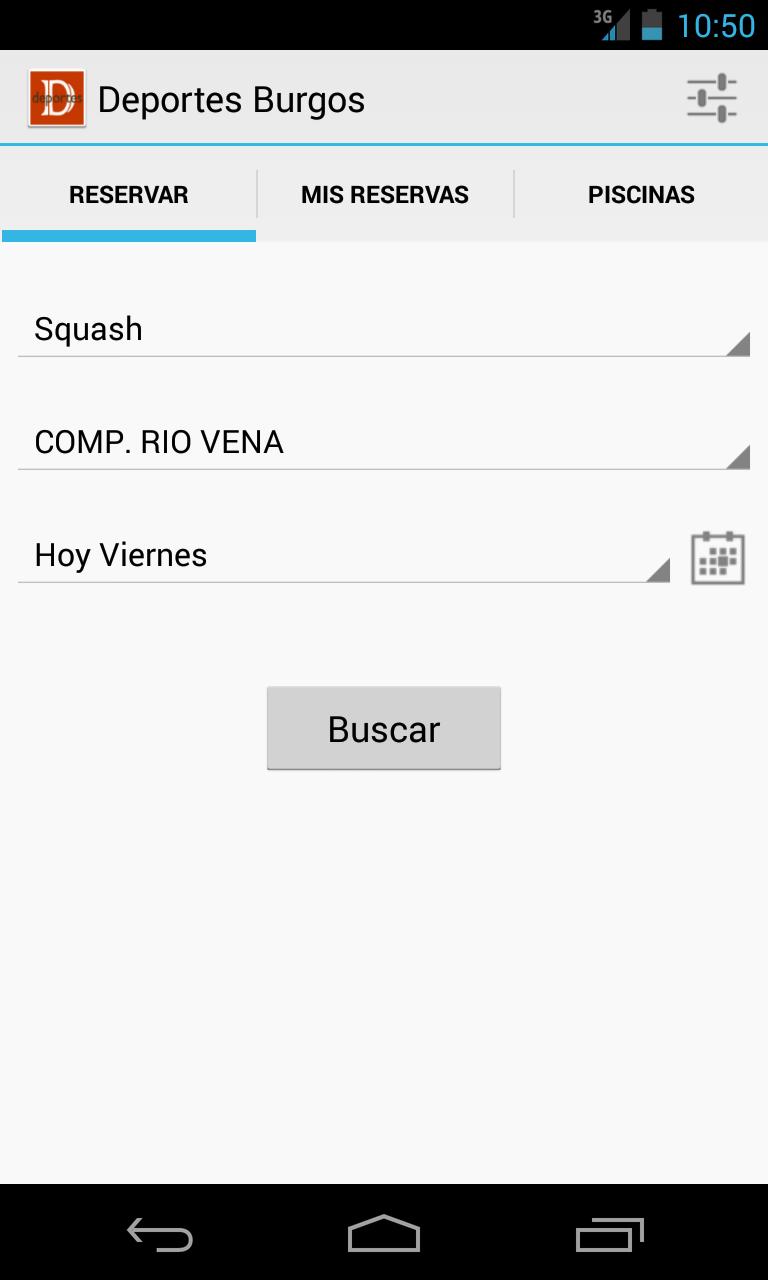Open the calendar date picker icon
768x1280 pixels.
[x=717, y=557]
